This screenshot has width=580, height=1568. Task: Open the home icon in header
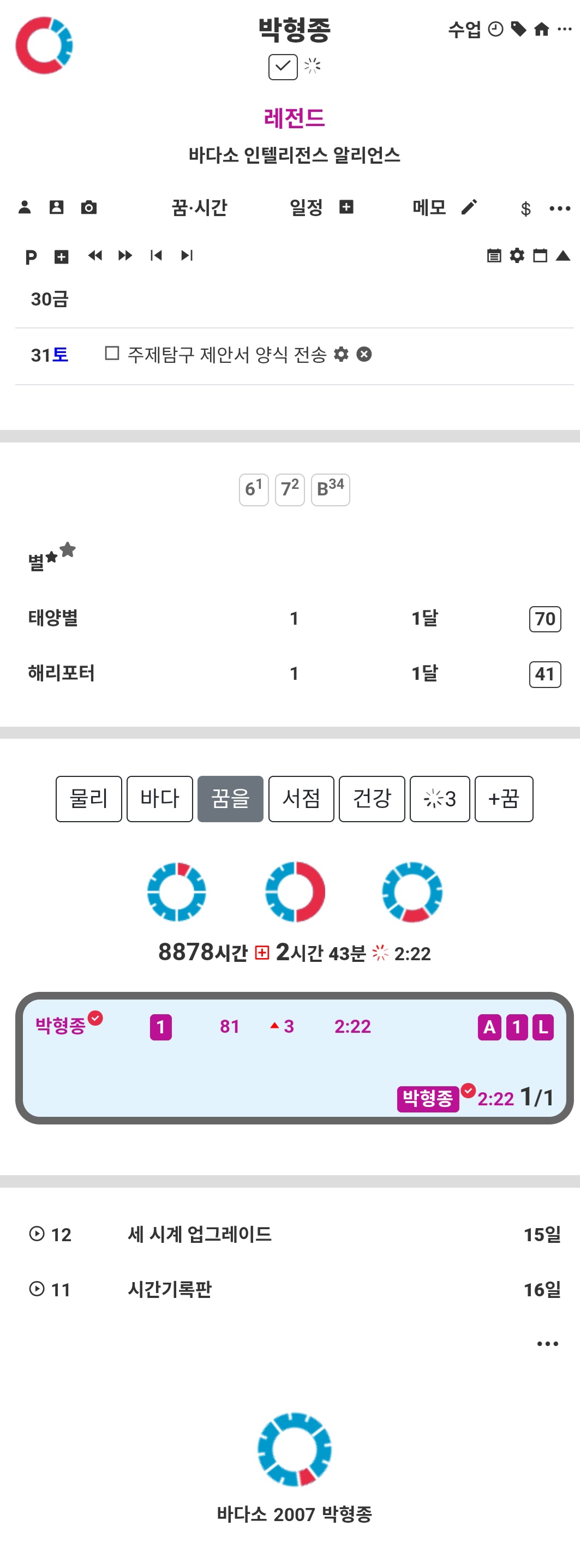coord(541,29)
